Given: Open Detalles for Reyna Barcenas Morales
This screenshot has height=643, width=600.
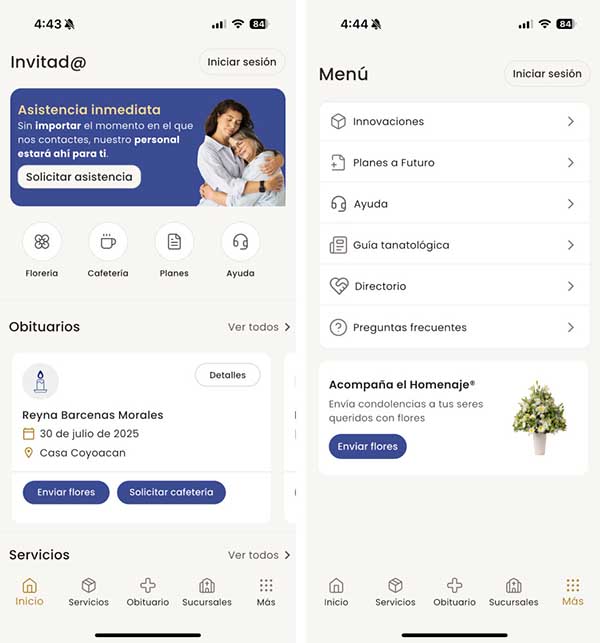Looking at the screenshot, I should click(x=227, y=375).
